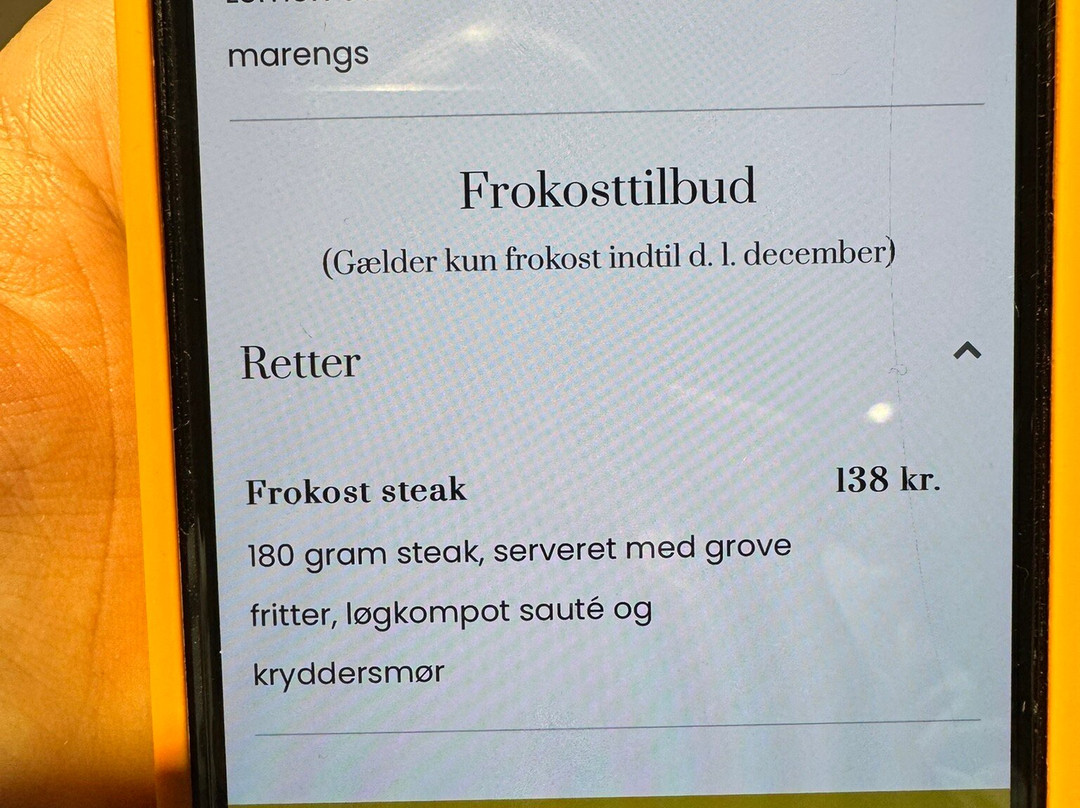Image resolution: width=1080 pixels, height=808 pixels.
Task: Collapse the Retter section chevron
Action: click(x=967, y=351)
